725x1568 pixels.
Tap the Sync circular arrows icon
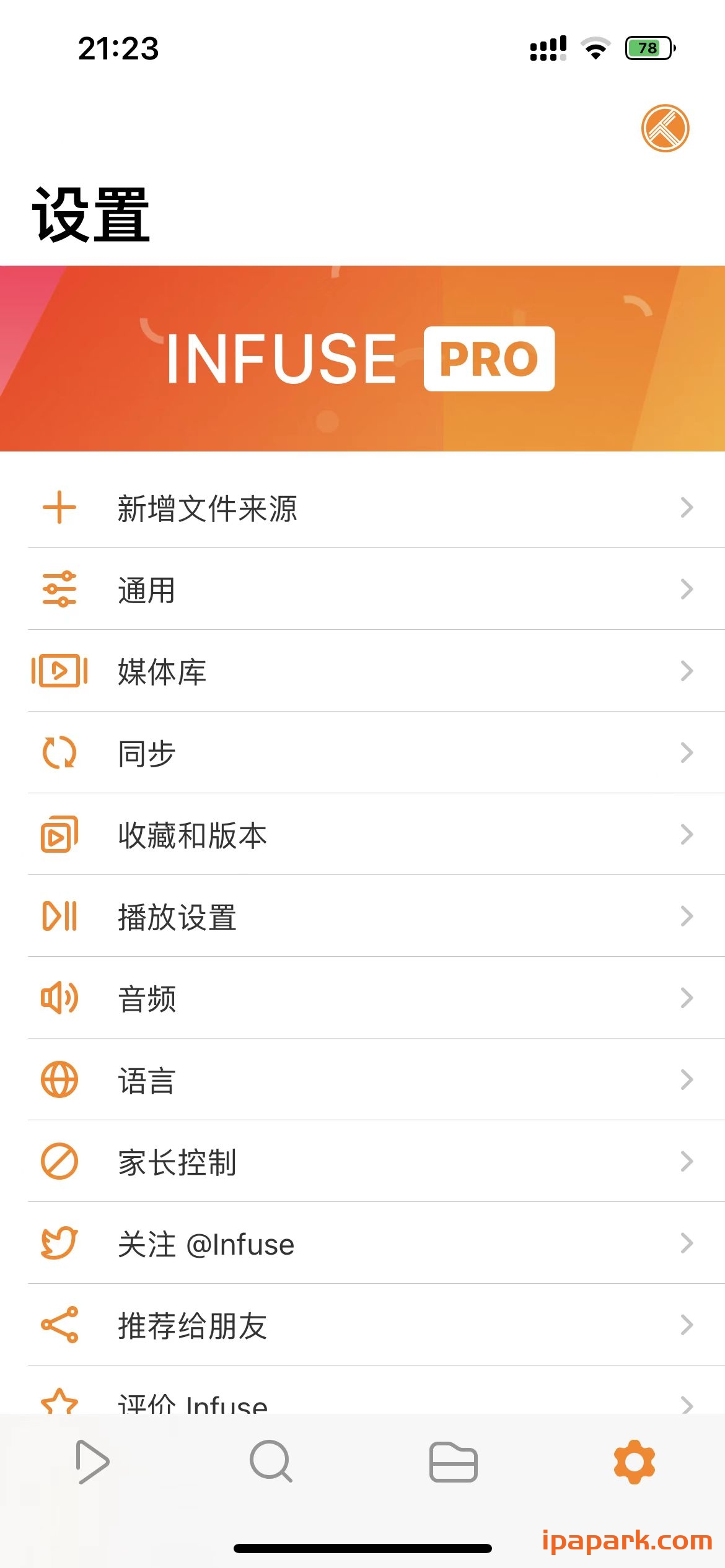point(59,752)
